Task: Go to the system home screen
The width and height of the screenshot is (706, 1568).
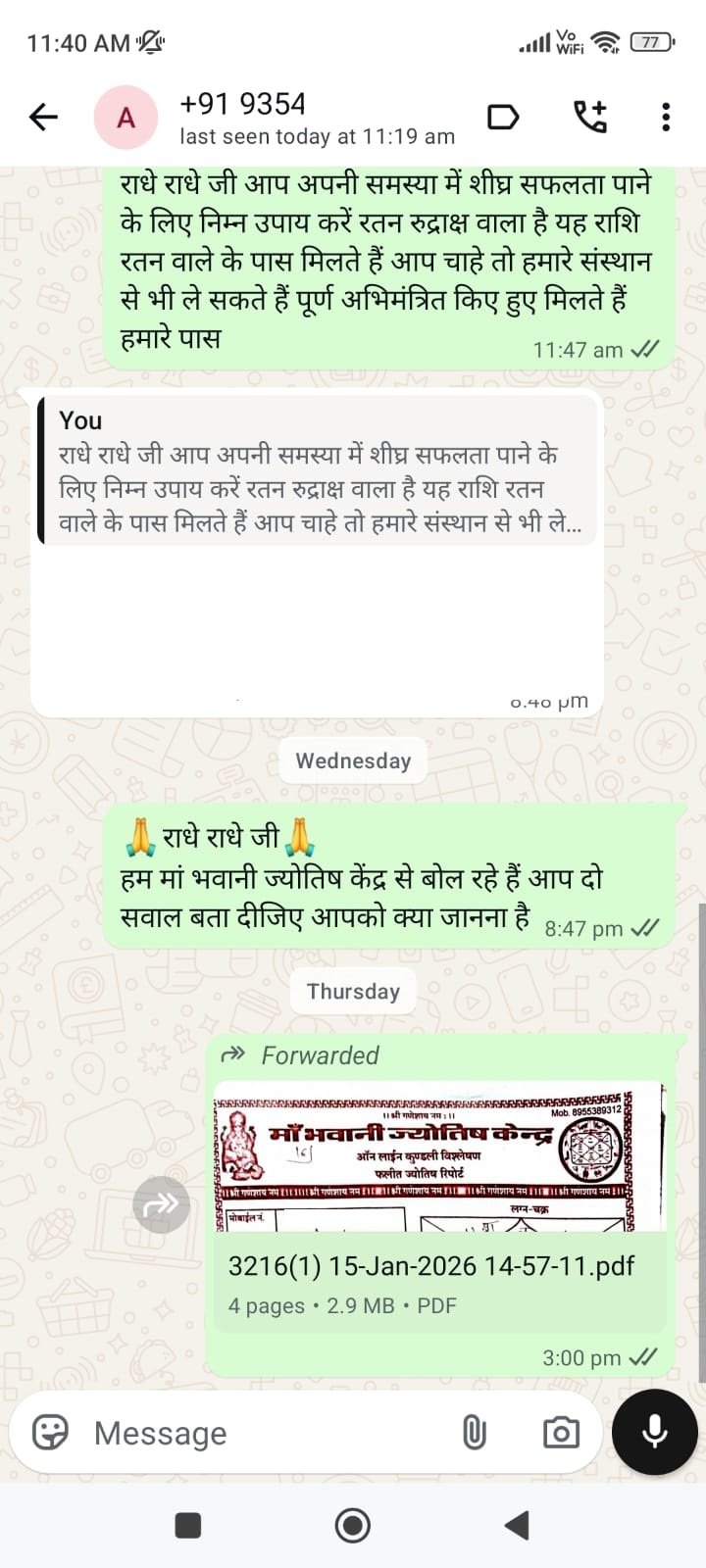Action: tap(353, 1525)
